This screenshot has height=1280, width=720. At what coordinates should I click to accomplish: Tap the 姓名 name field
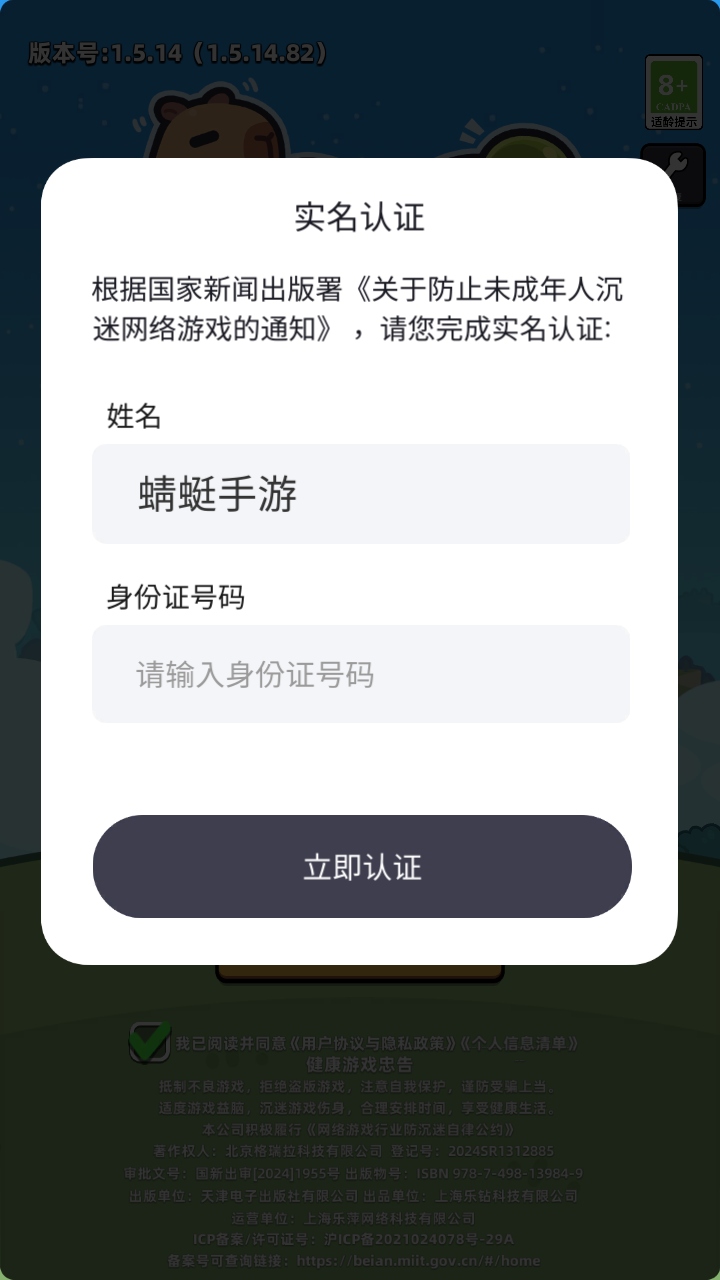[360, 494]
